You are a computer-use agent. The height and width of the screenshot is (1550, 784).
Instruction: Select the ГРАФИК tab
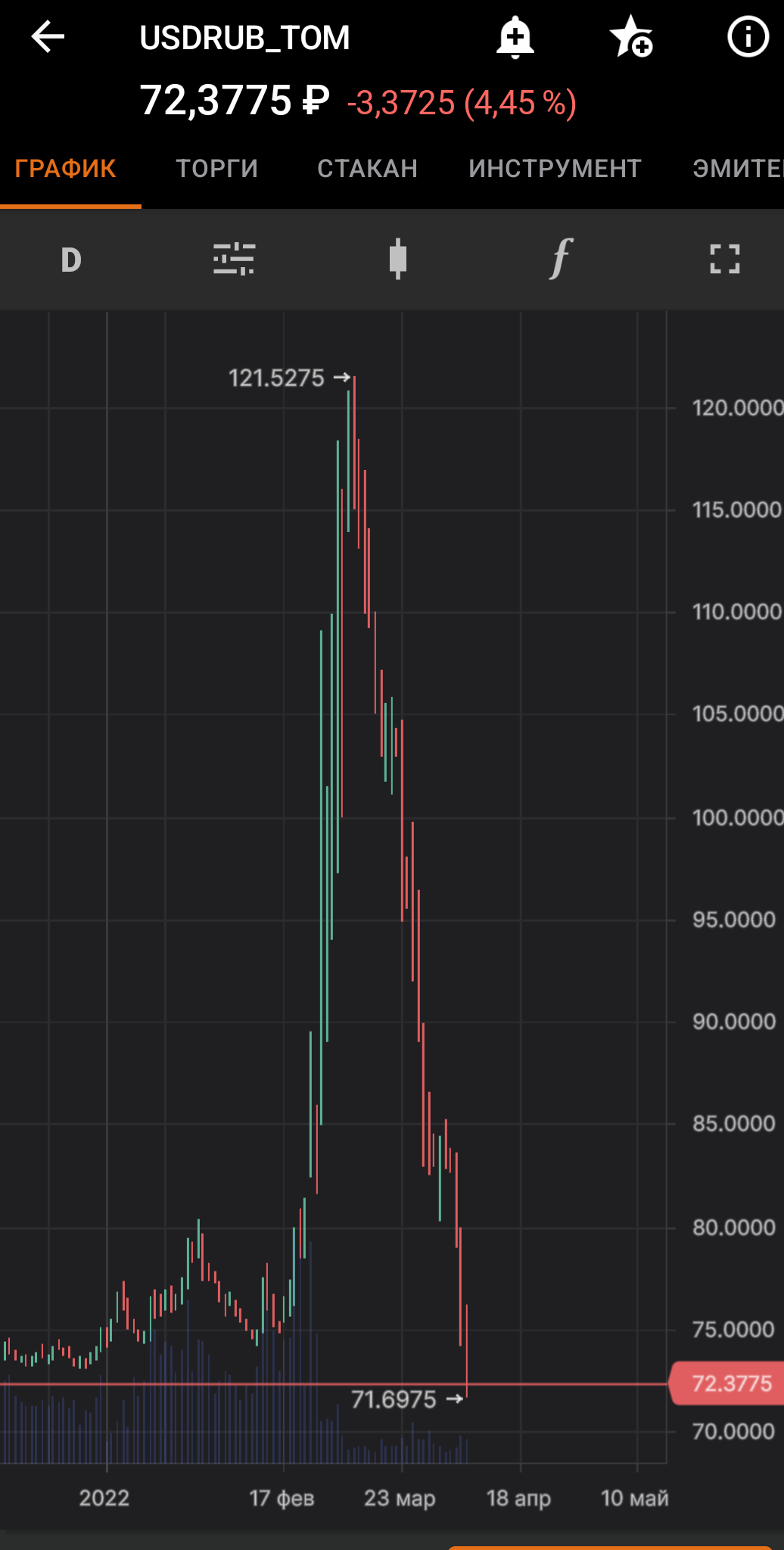click(x=66, y=168)
